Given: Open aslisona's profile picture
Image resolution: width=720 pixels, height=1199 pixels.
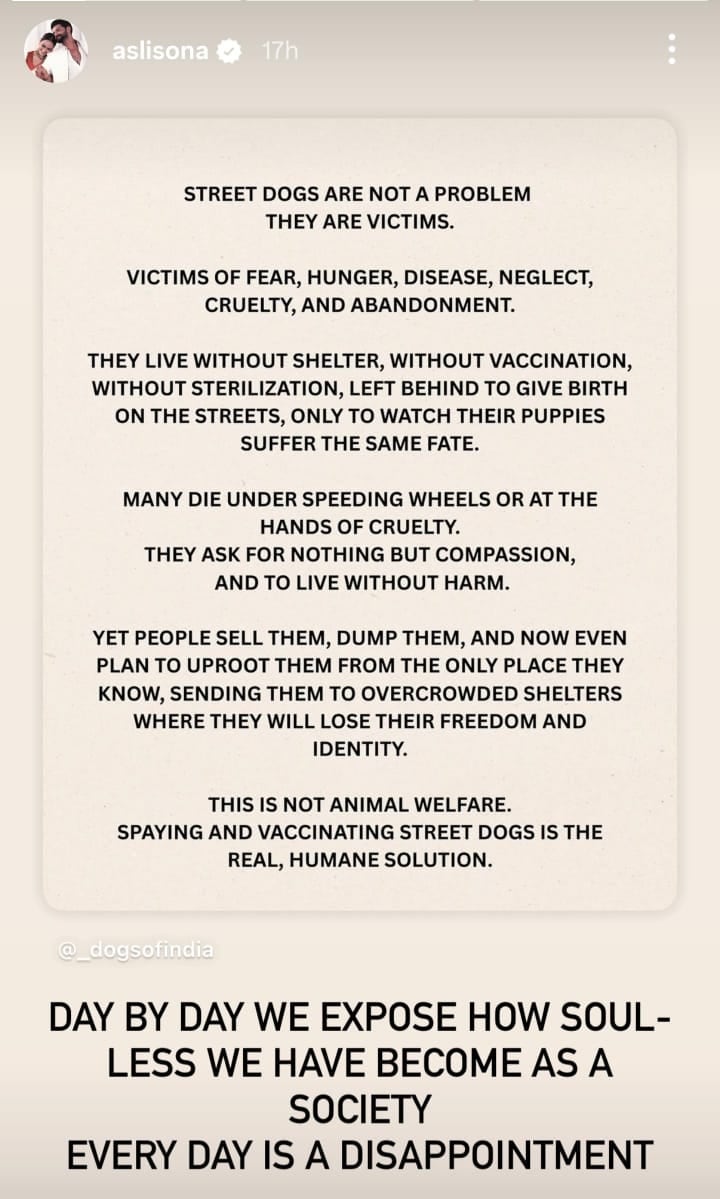Looking at the screenshot, I should [x=55, y=50].
